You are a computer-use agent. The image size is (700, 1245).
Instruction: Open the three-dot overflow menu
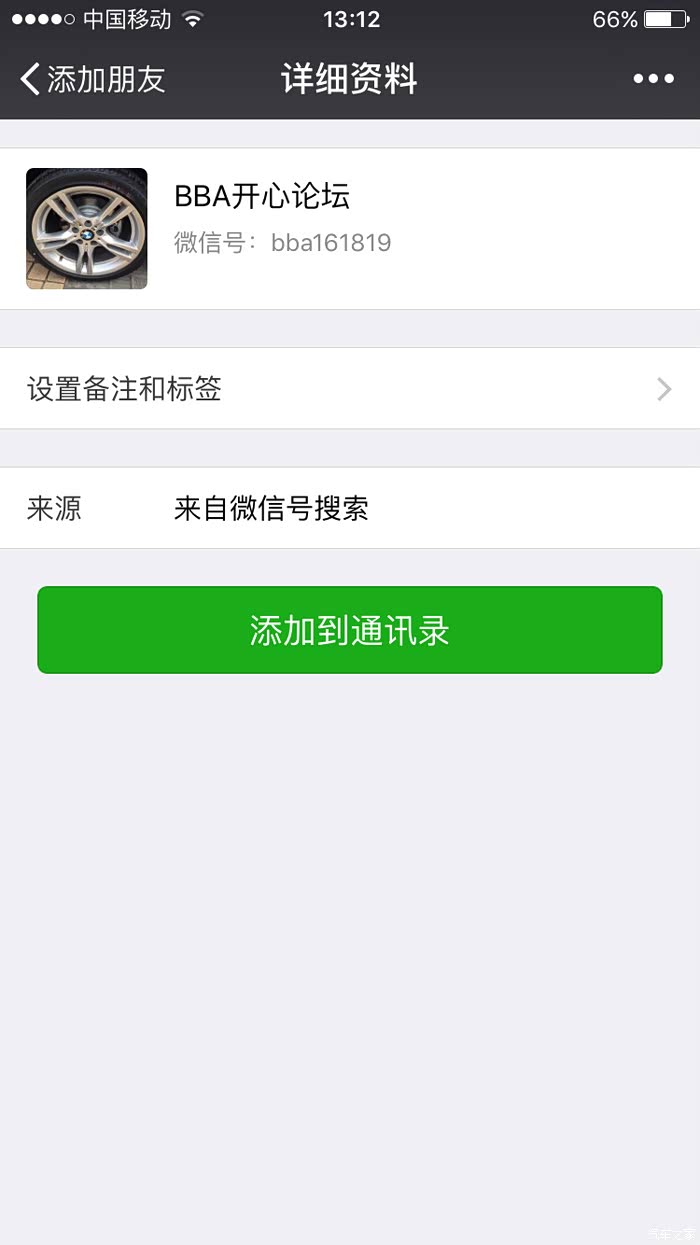pyautogui.click(x=653, y=79)
